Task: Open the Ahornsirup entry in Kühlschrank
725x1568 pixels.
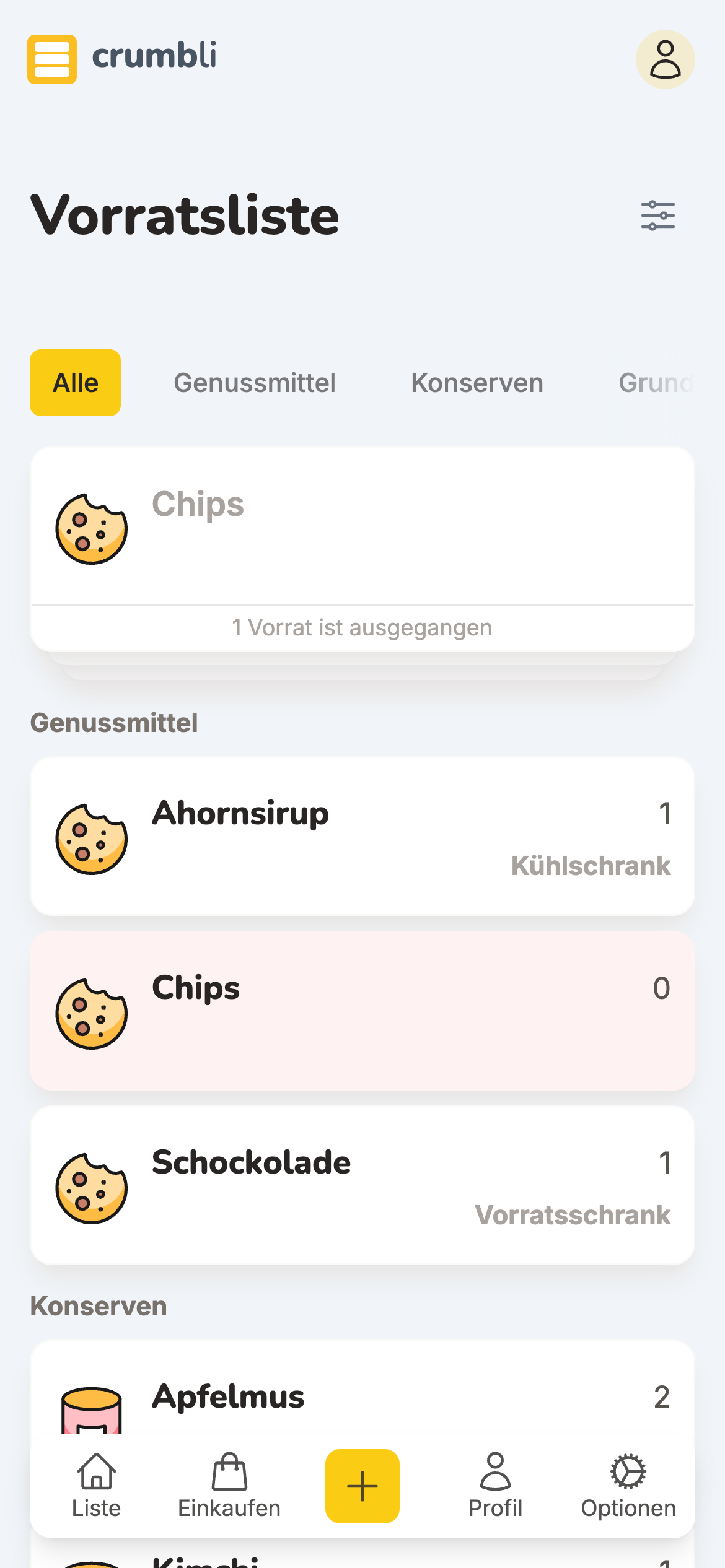Action: pos(362,836)
